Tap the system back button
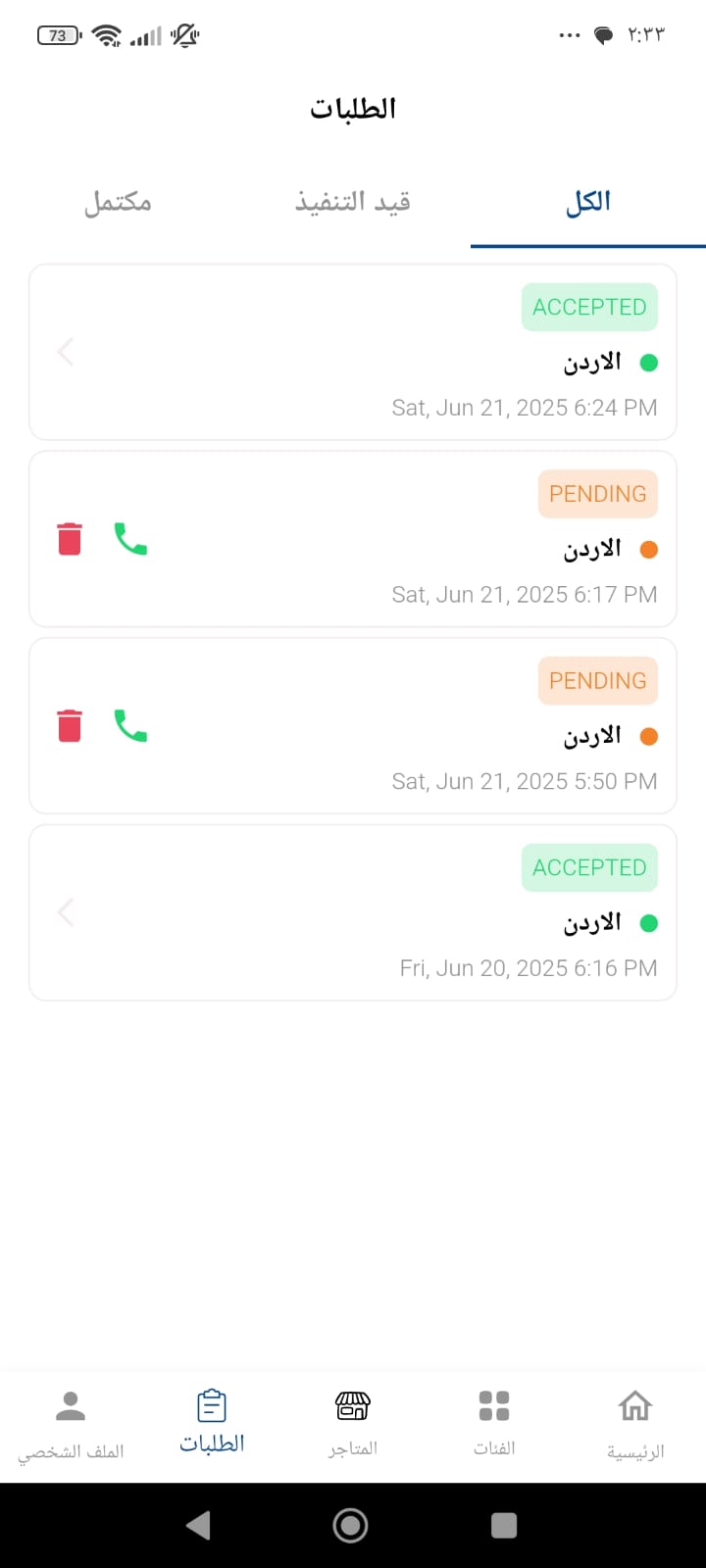The image size is (706, 1568). 199,1525
